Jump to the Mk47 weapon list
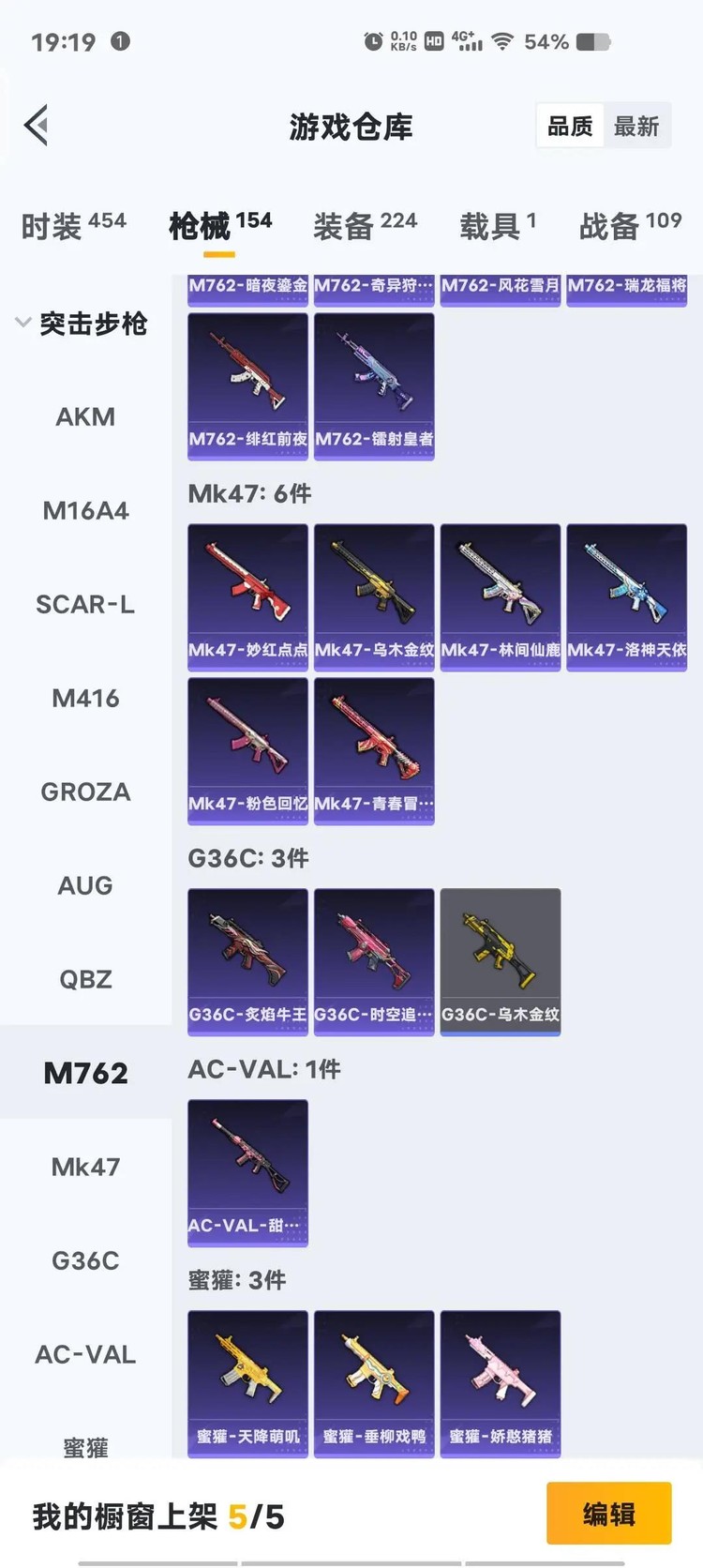The height and width of the screenshot is (1568, 703). (85, 1167)
